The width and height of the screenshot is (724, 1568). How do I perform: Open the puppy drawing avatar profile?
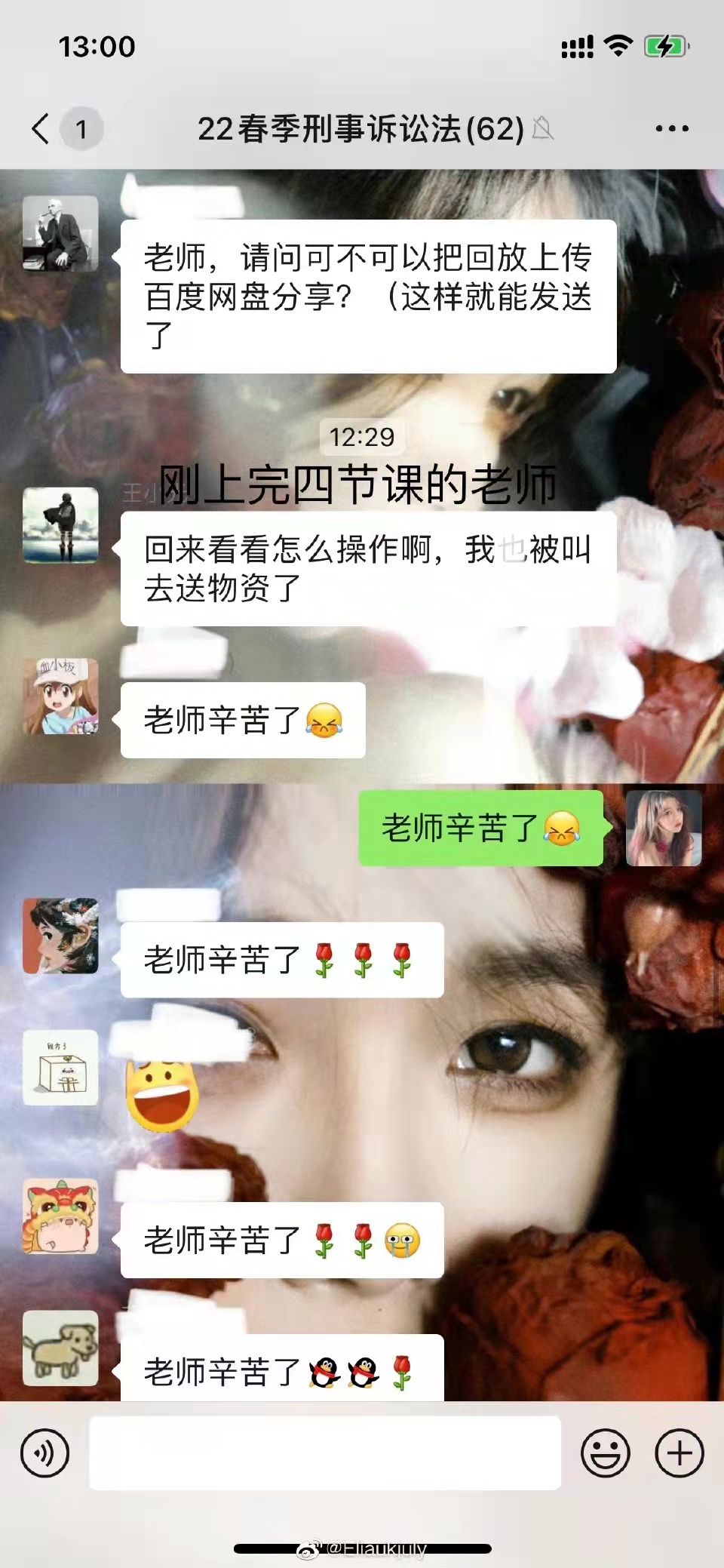point(60,1348)
